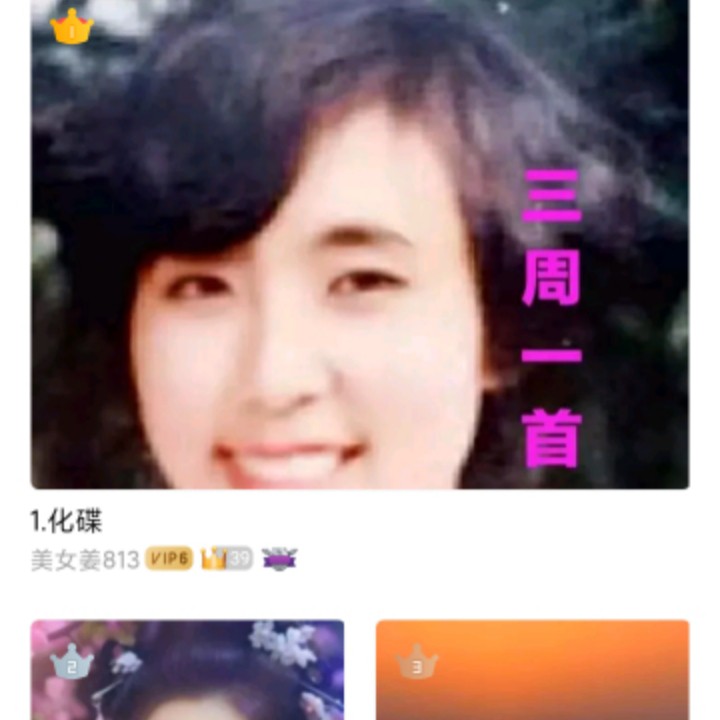Open the second-ranked crown card
Screen dimensions: 720x720
coord(187,670)
